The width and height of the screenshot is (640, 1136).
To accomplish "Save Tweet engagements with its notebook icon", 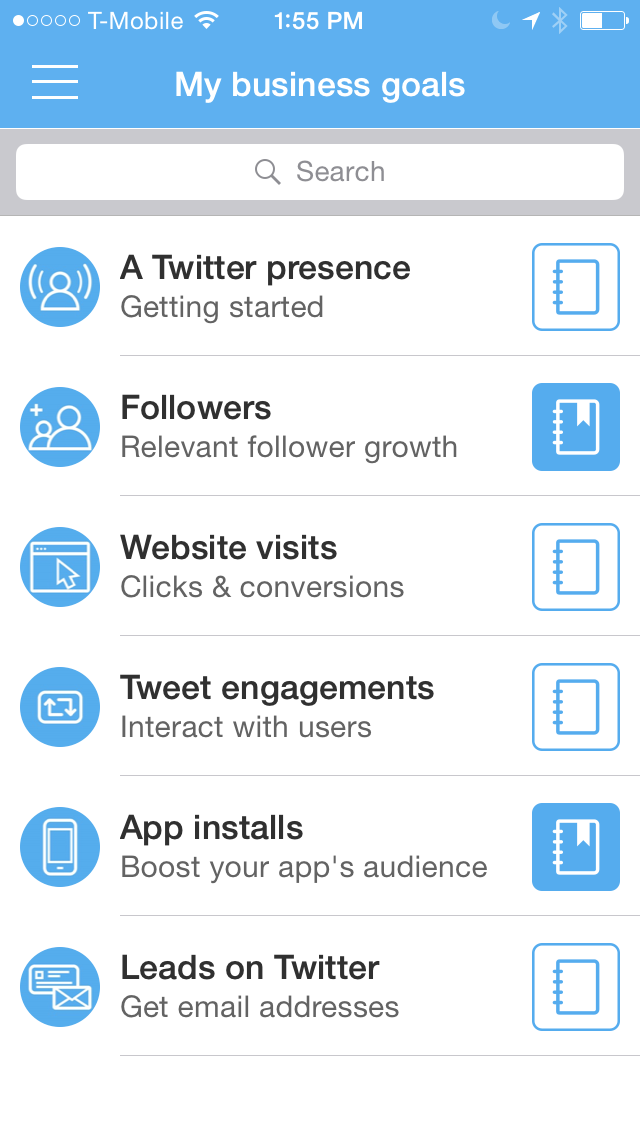I will click(x=576, y=707).
